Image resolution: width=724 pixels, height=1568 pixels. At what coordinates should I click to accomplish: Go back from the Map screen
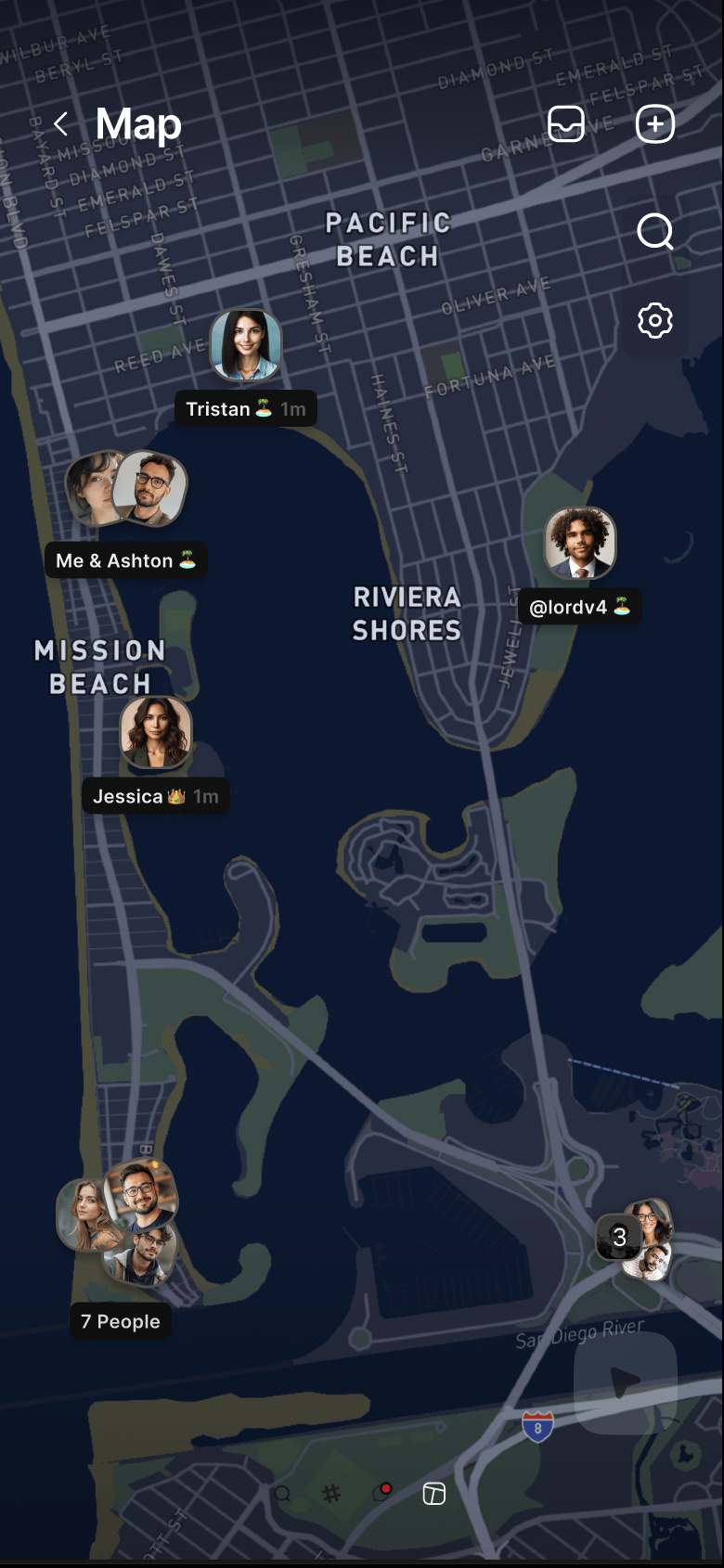[61, 124]
